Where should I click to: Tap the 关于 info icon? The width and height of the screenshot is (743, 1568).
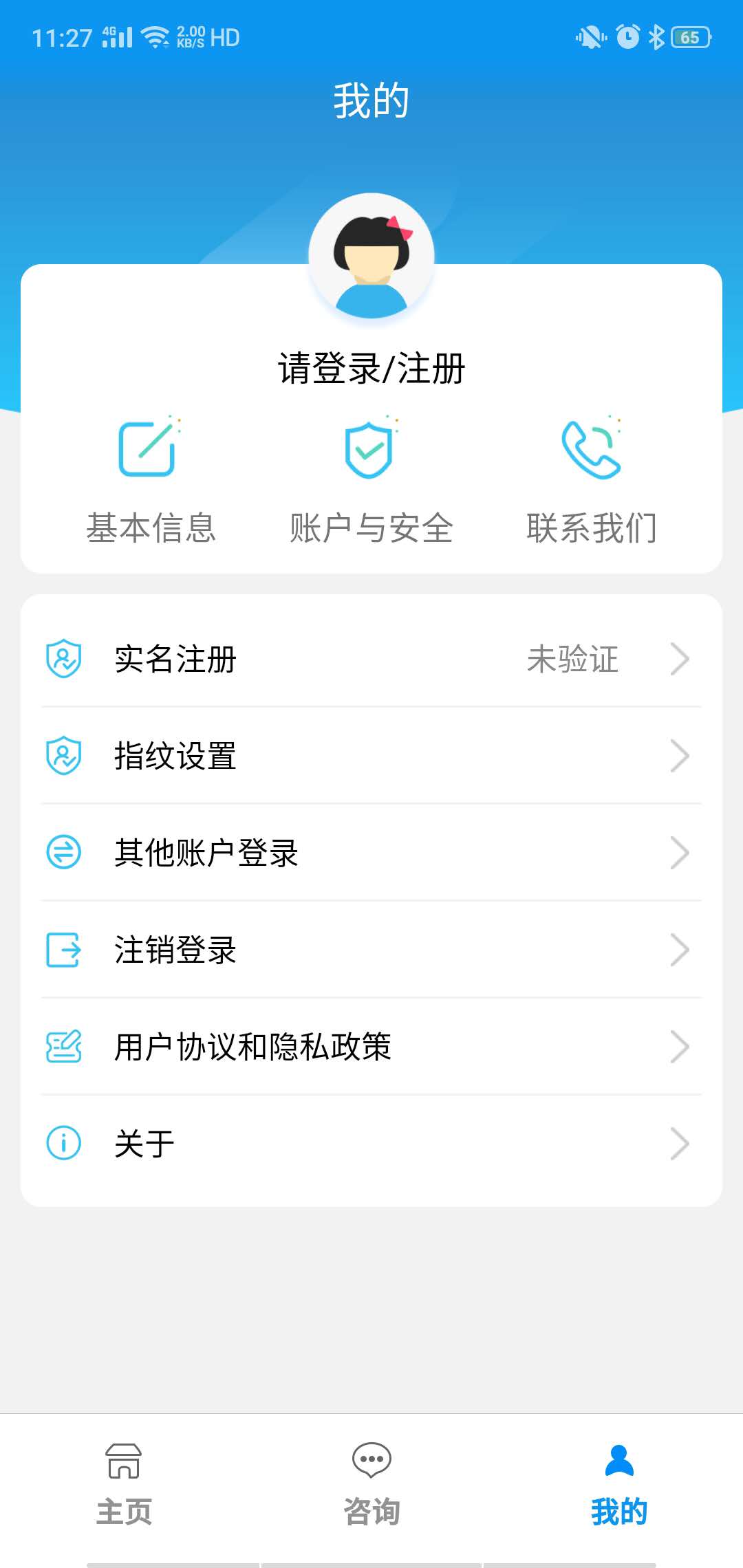[63, 1142]
